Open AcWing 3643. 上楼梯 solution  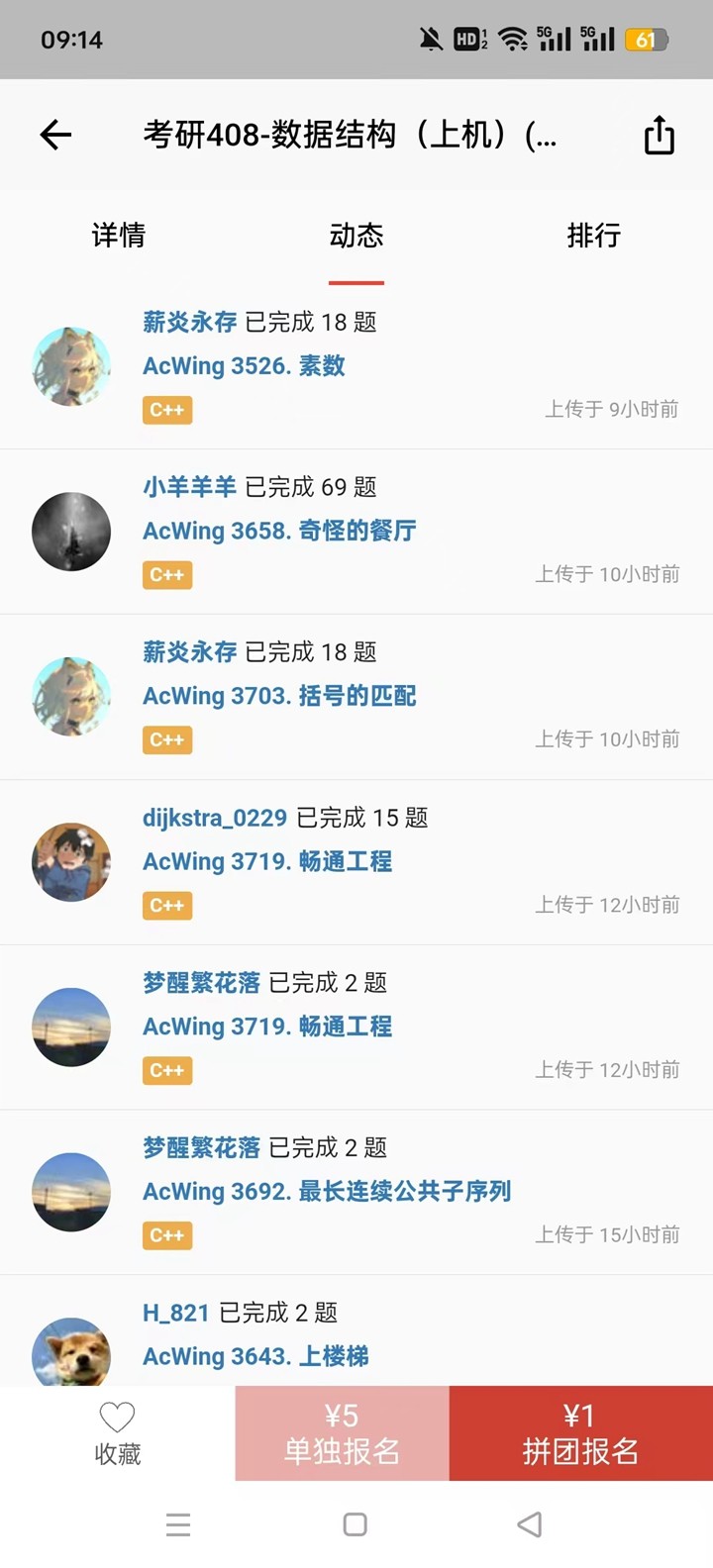(255, 1357)
